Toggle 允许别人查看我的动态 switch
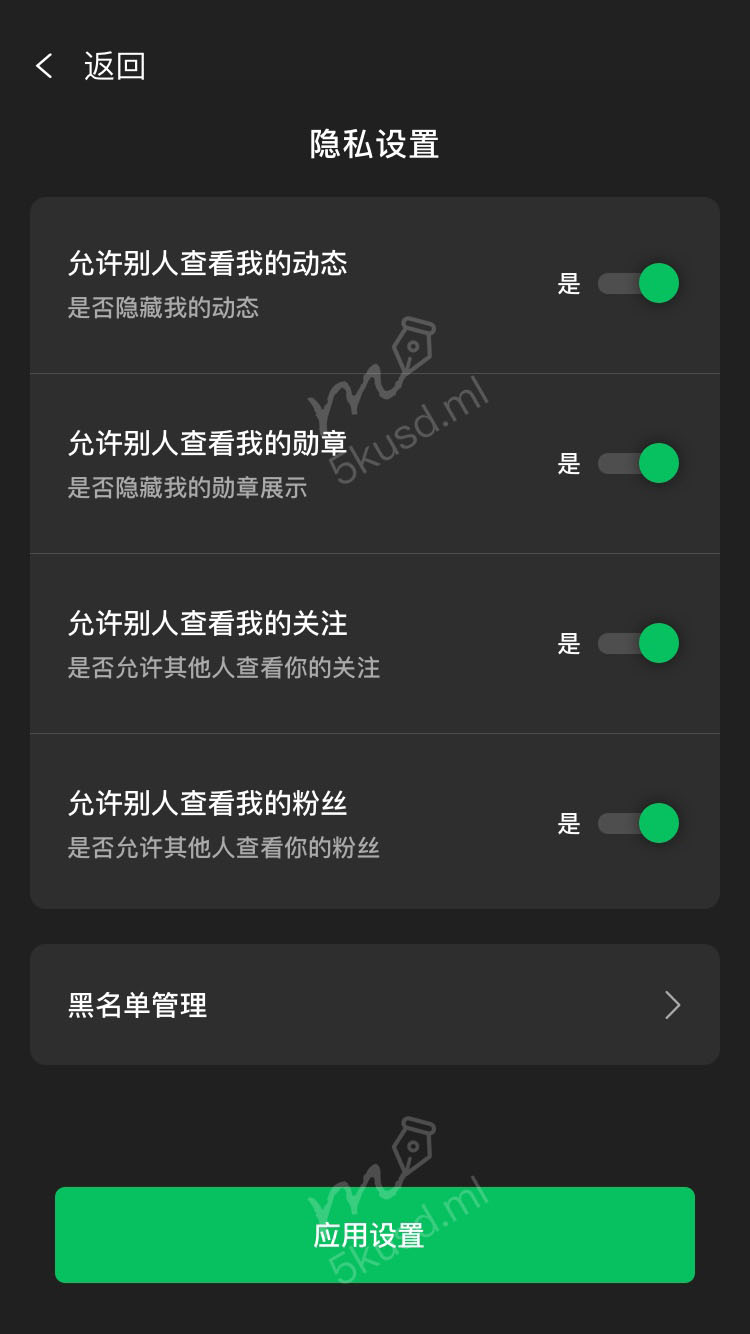The width and height of the screenshot is (750, 1334). point(638,283)
